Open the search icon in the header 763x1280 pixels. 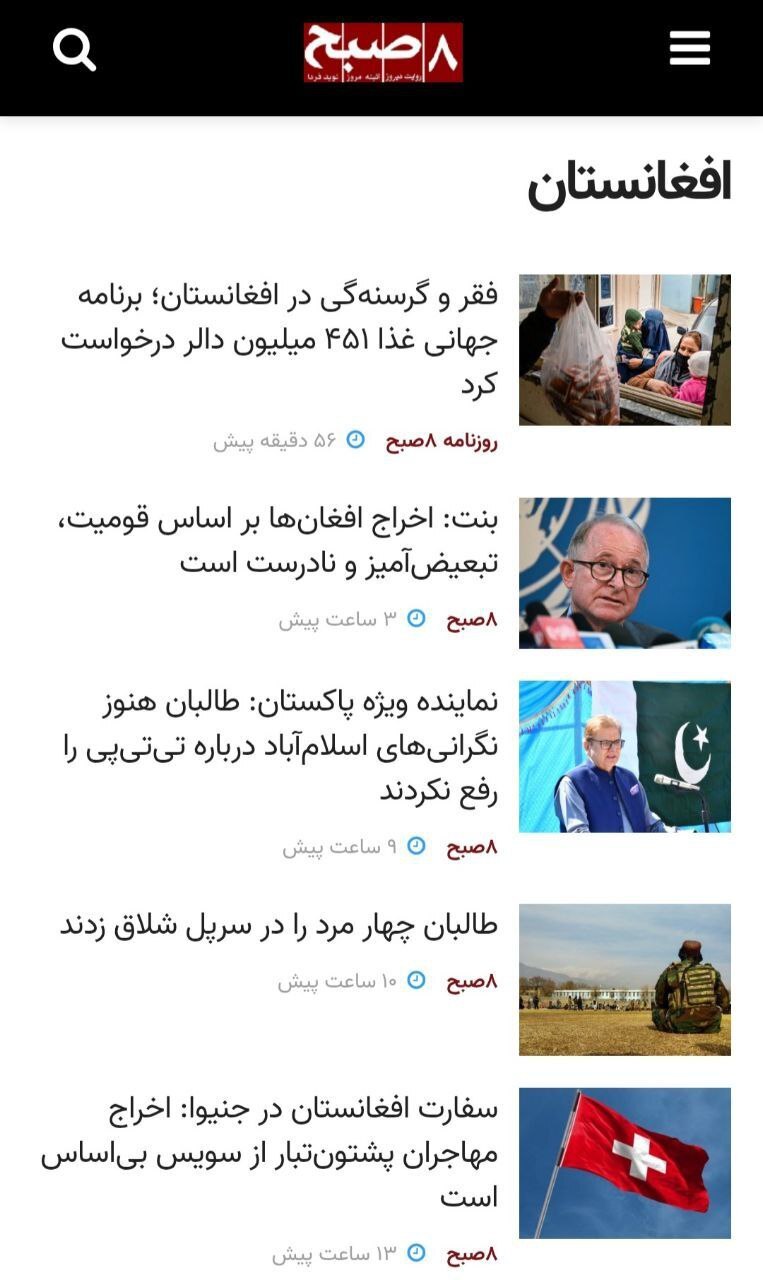point(75,49)
